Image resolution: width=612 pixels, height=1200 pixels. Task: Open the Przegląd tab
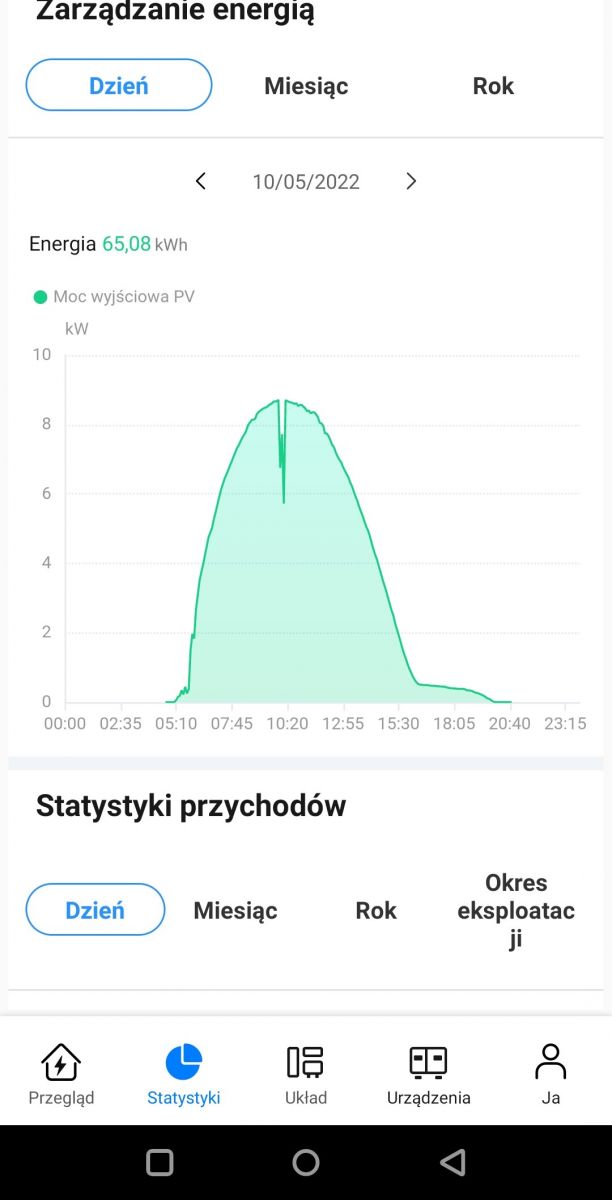[61, 1074]
